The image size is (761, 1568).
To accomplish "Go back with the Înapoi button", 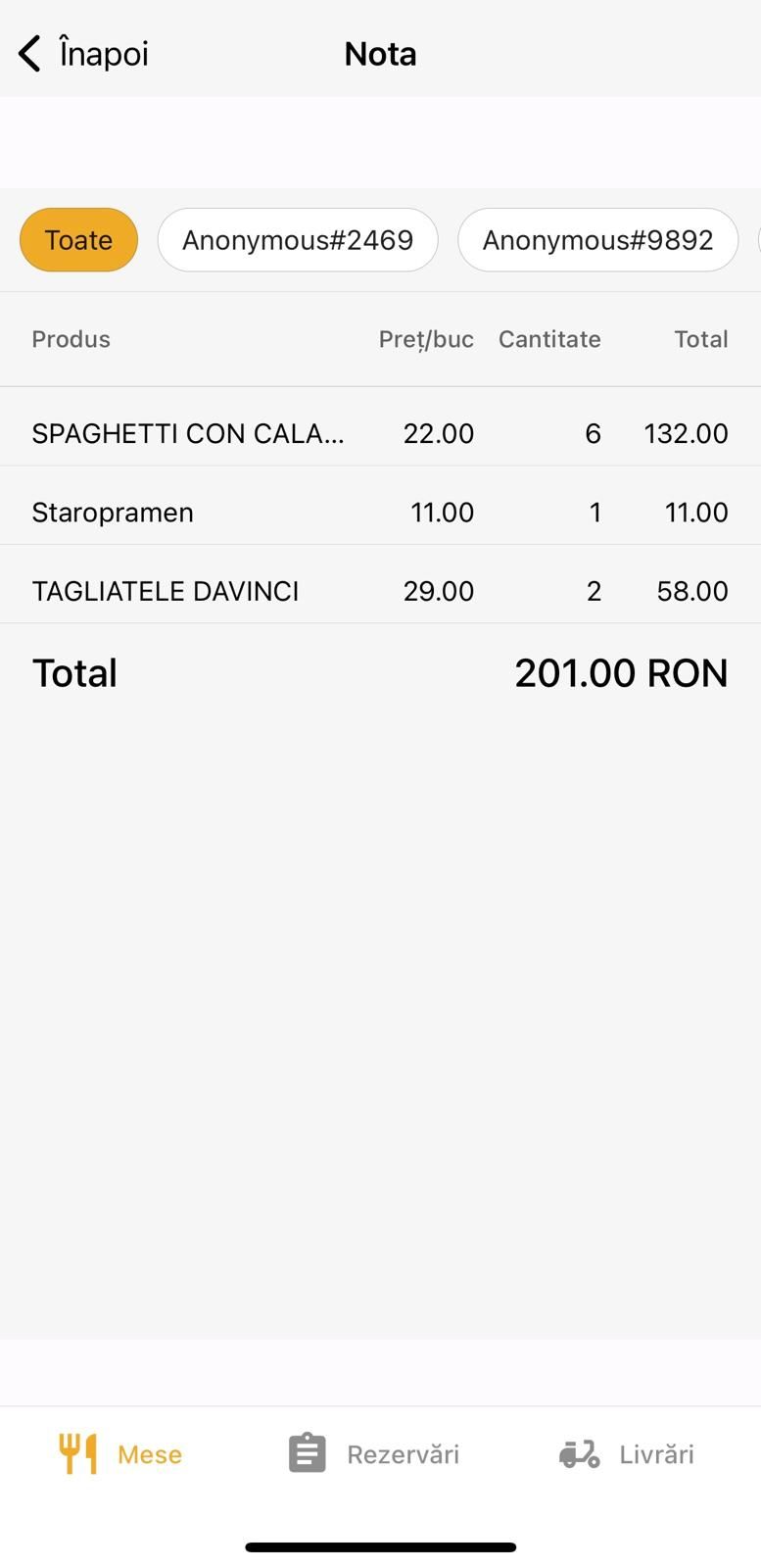I will (x=83, y=54).
